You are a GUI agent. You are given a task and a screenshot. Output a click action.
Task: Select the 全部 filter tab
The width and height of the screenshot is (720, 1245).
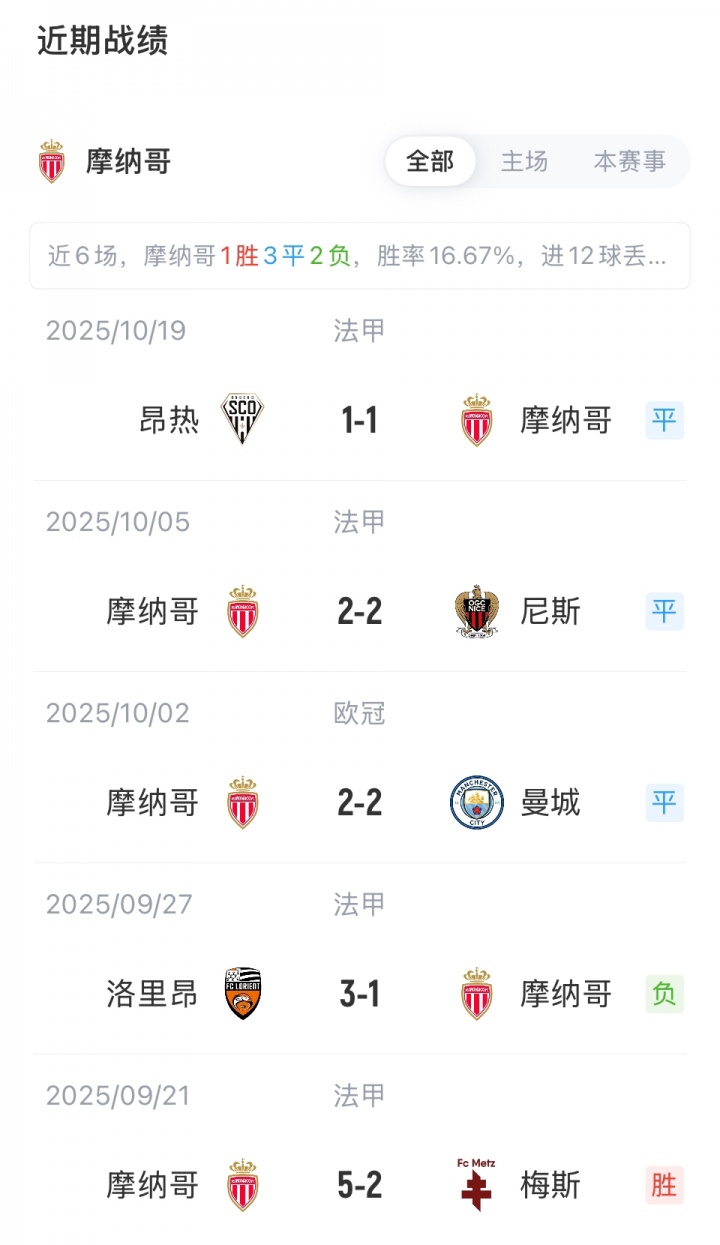(x=430, y=161)
